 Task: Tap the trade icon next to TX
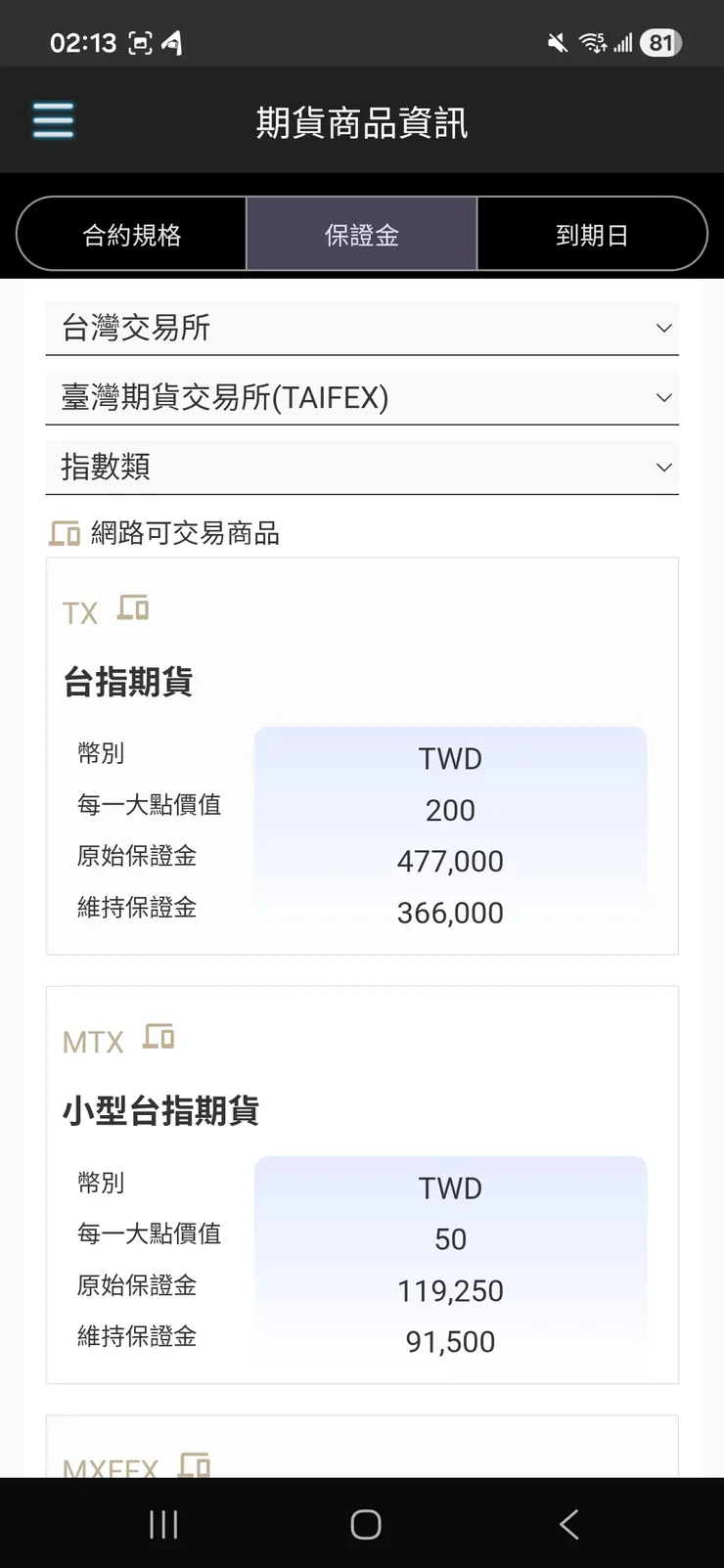point(133,606)
